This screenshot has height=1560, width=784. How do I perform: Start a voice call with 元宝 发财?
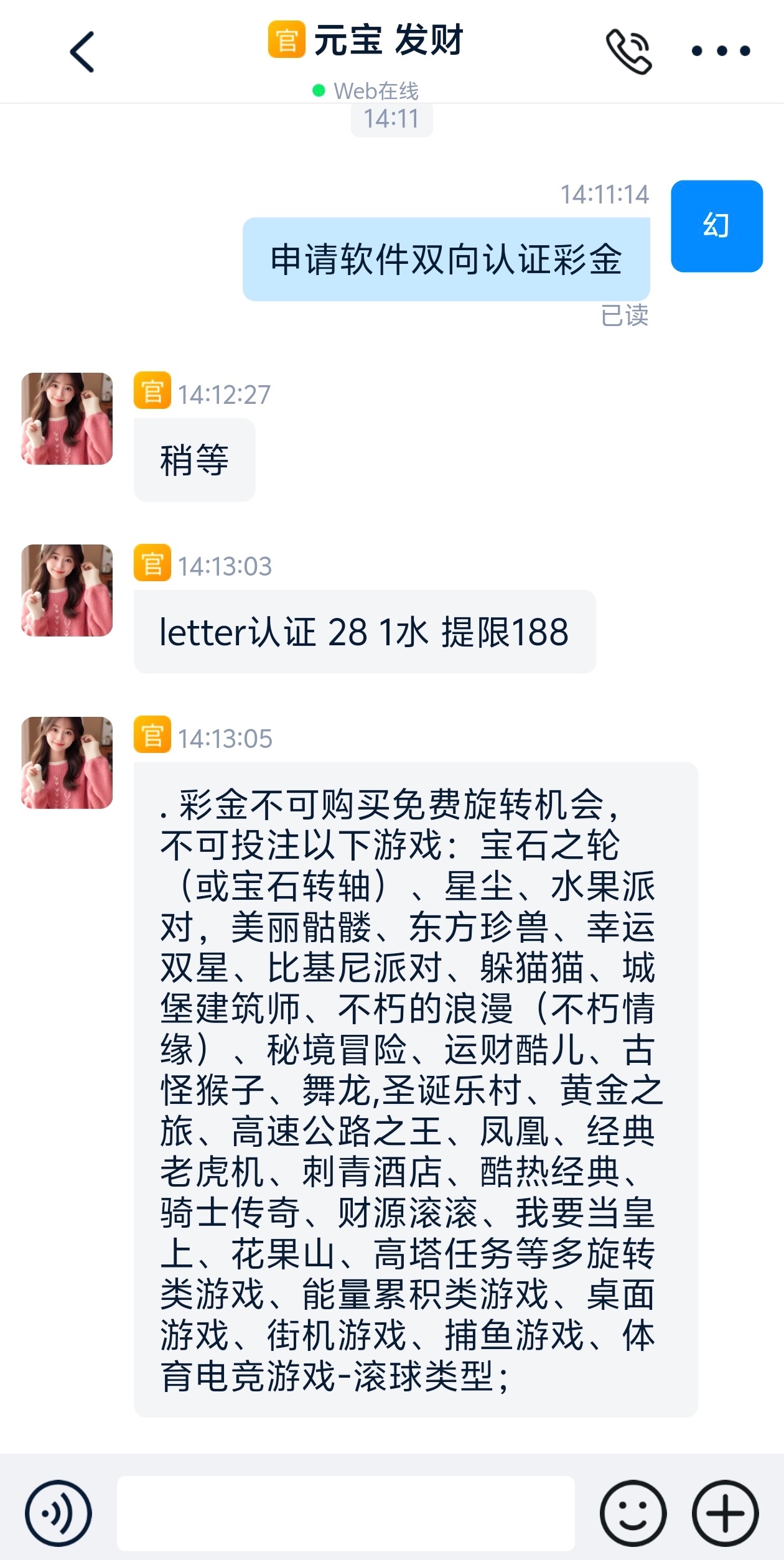tap(628, 52)
